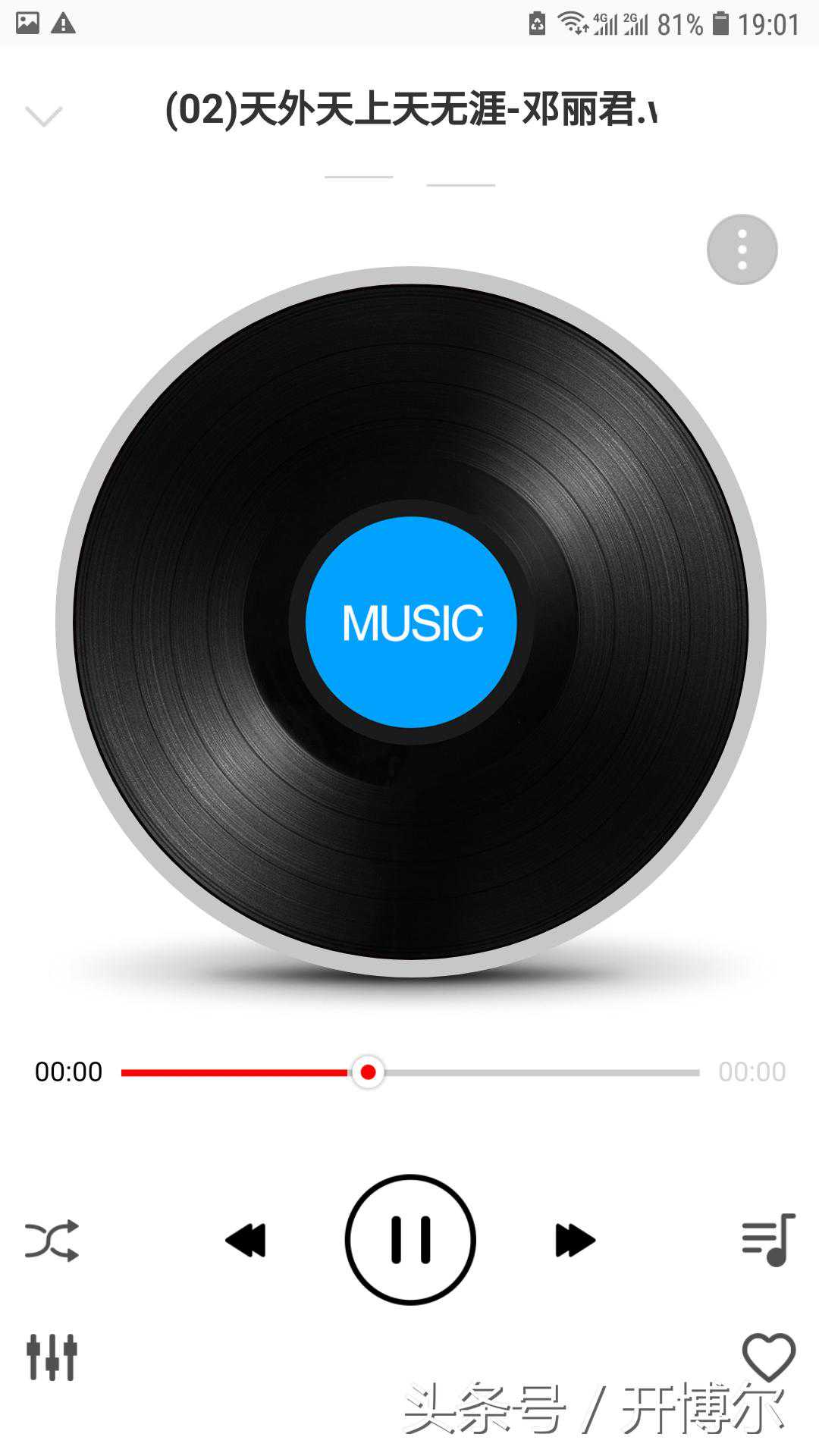Skip to the previous track
The image size is (819, 1456).
point(246,1241)
